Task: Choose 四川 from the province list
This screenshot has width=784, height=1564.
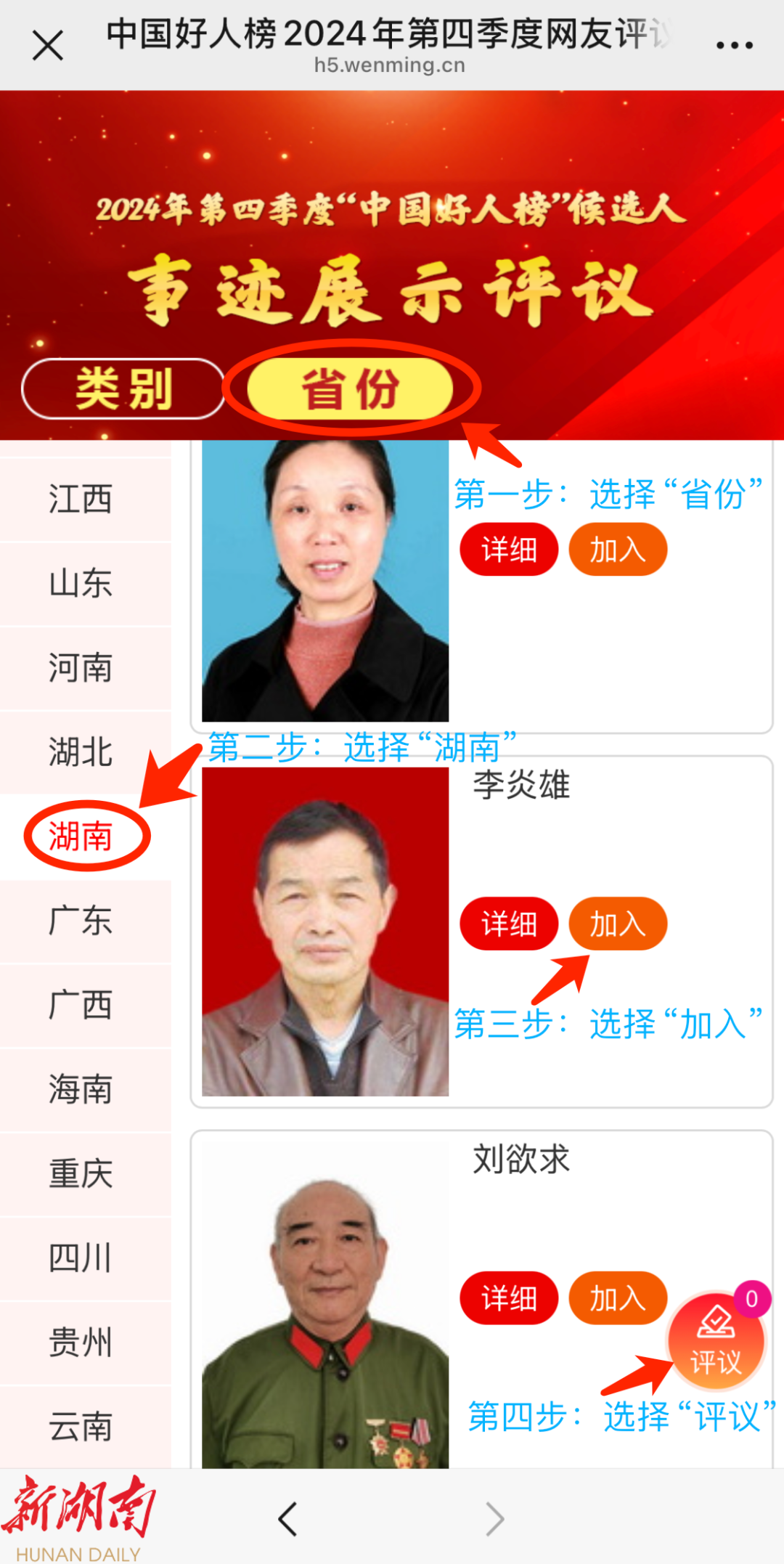Action: pyautogui.click(x=81, y=1258)
